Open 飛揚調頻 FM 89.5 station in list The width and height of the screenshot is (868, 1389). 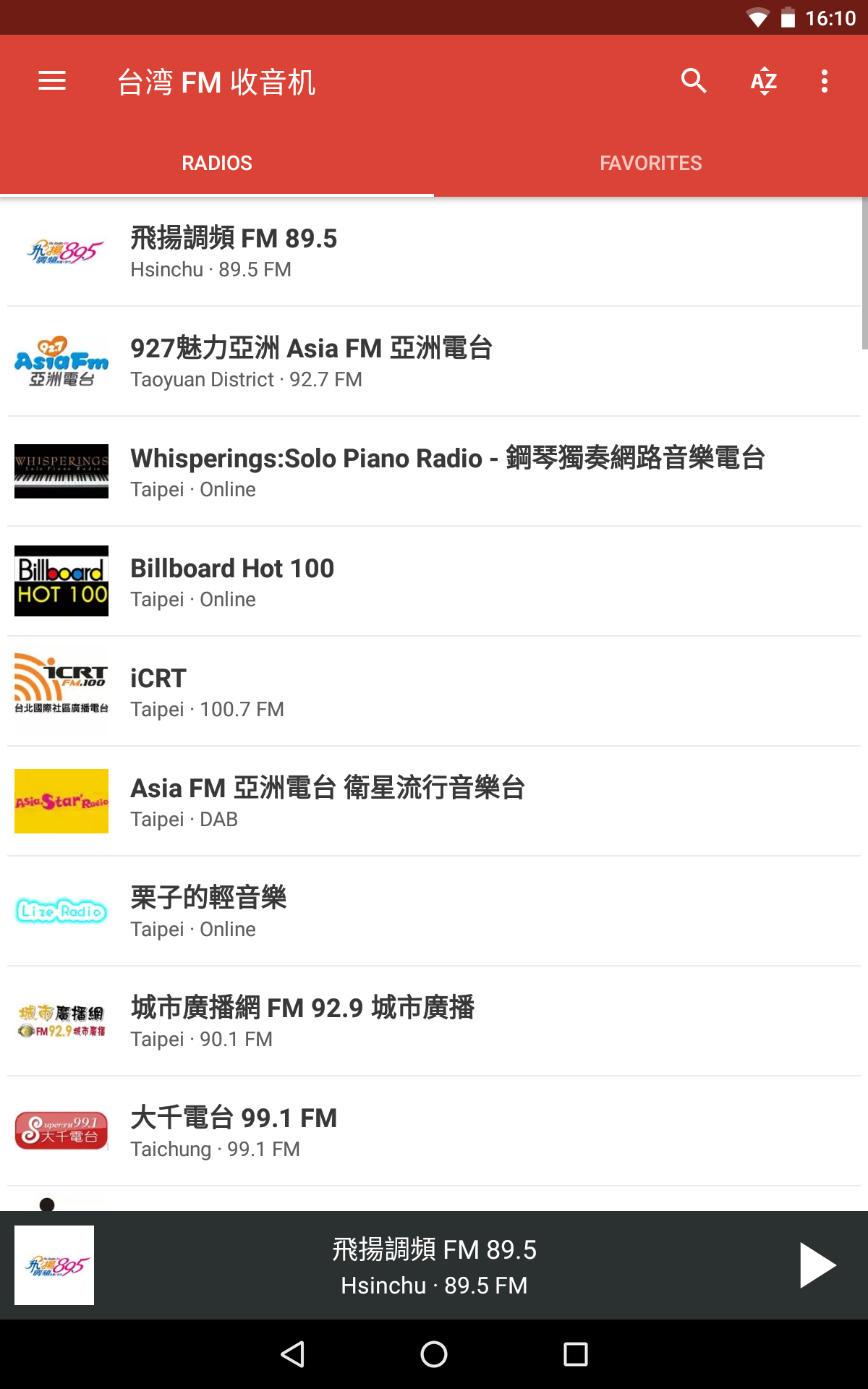coord(434,252)
